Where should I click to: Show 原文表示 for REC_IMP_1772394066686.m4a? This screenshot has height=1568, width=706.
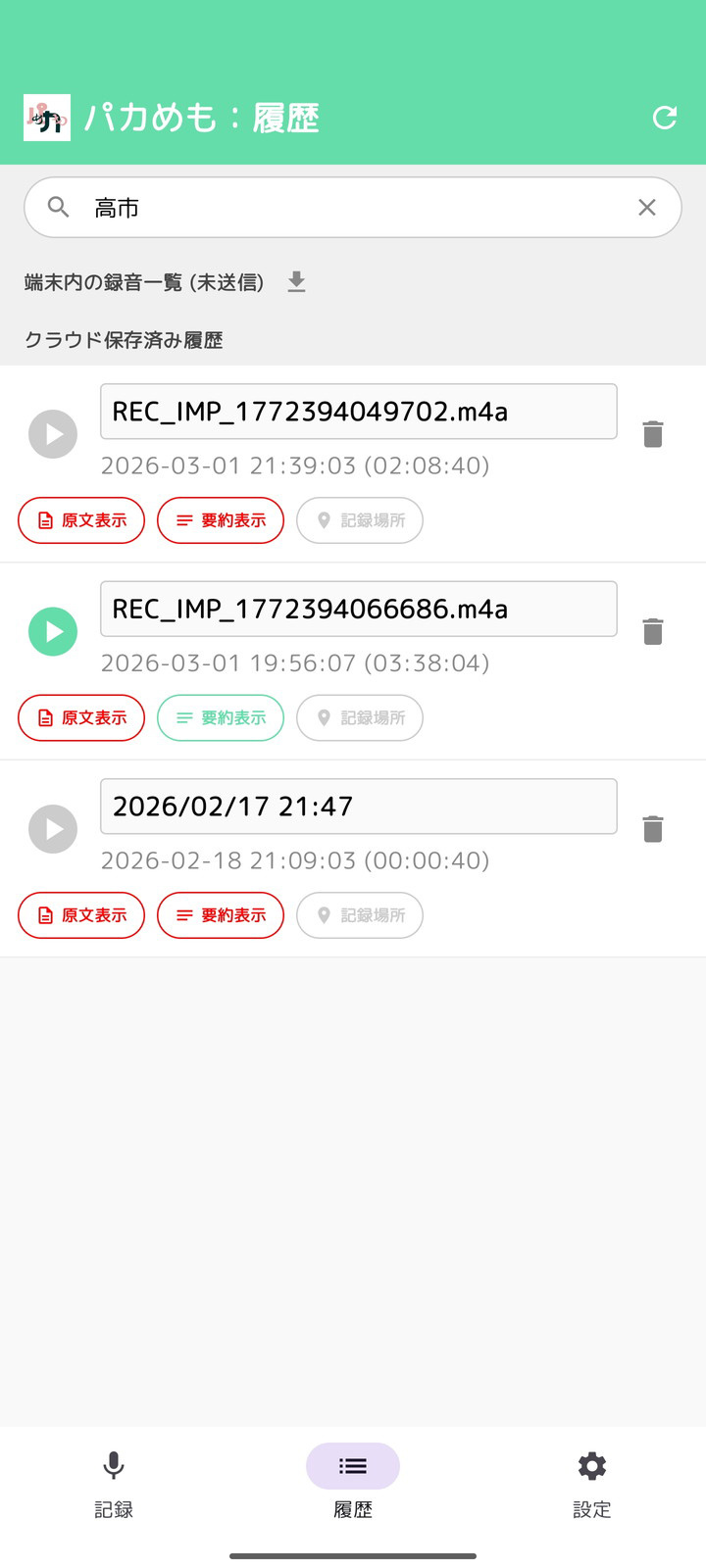coord(81,718)
